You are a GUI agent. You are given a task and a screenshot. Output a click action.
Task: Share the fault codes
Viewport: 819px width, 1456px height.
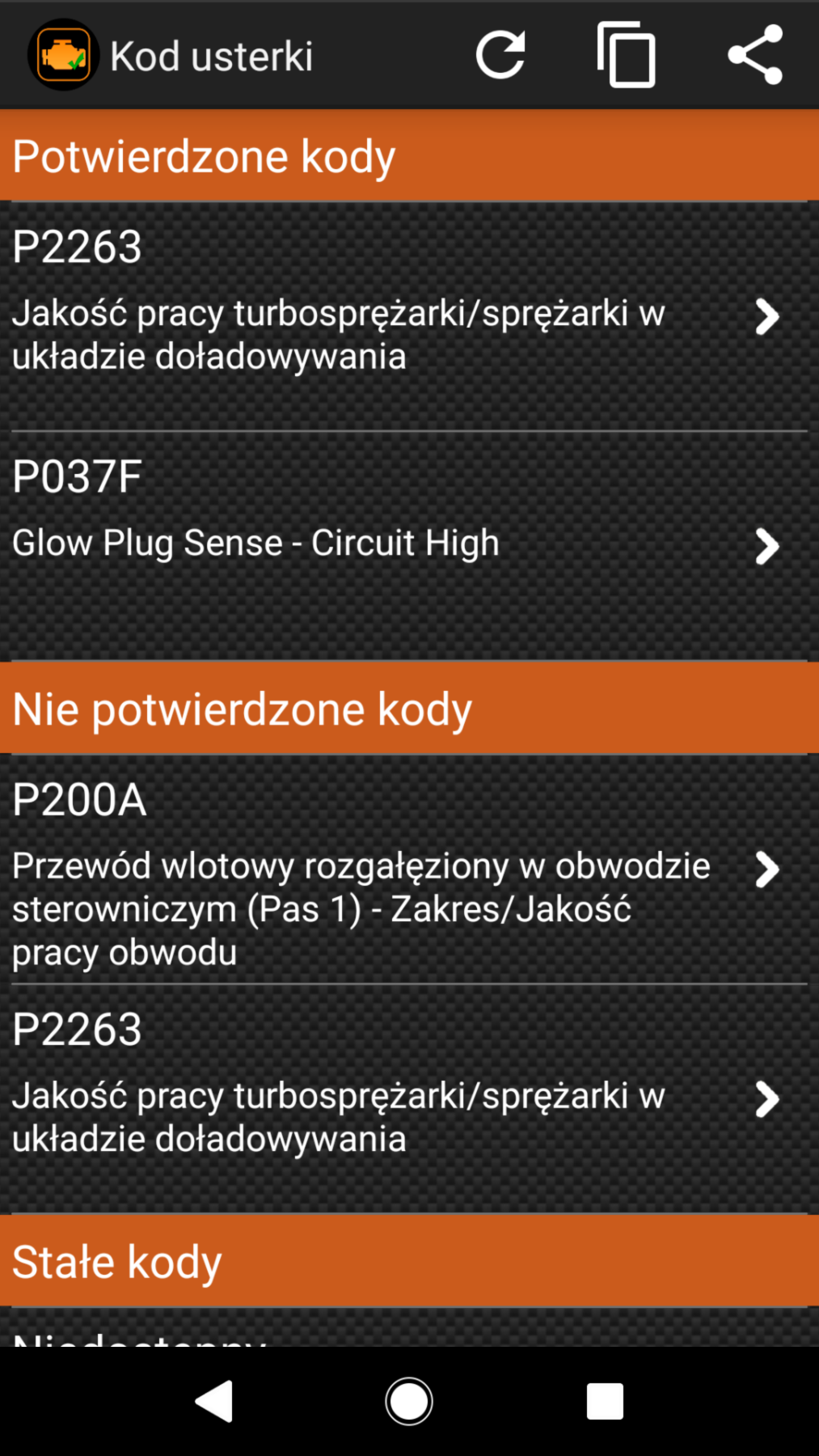[x=755, y=55]
